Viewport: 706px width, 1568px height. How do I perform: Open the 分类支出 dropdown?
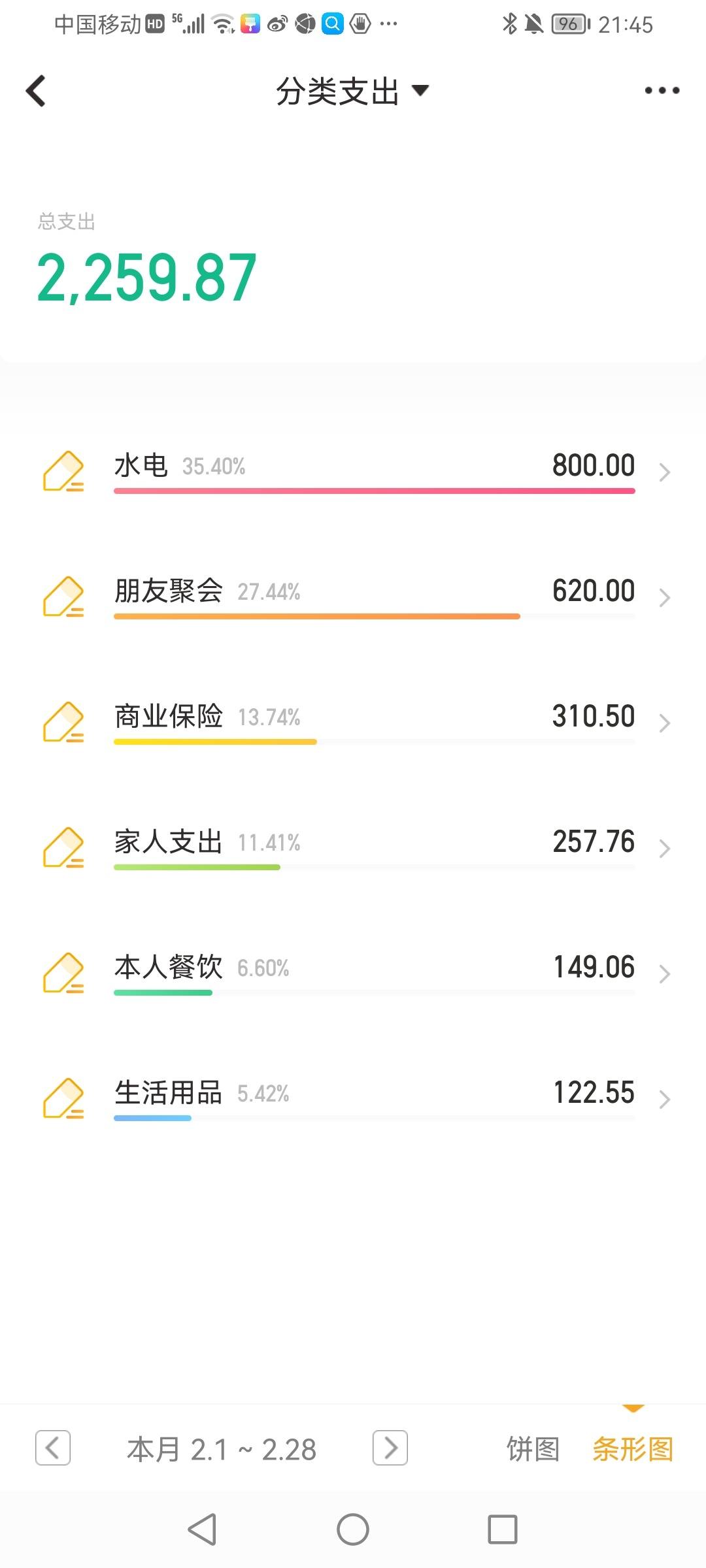pos(352,91)
